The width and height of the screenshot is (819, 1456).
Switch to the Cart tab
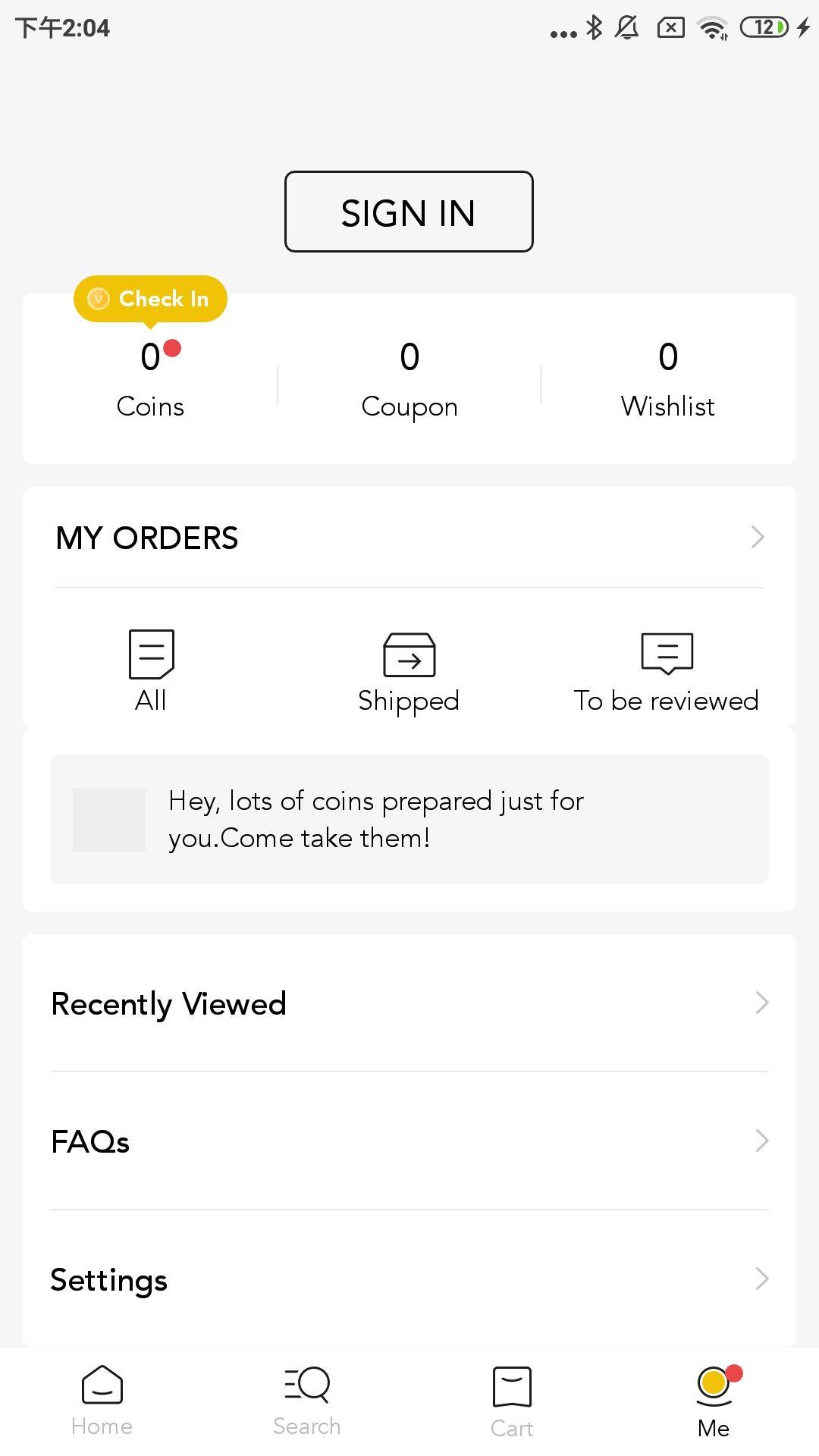(x=512, y=1401)
